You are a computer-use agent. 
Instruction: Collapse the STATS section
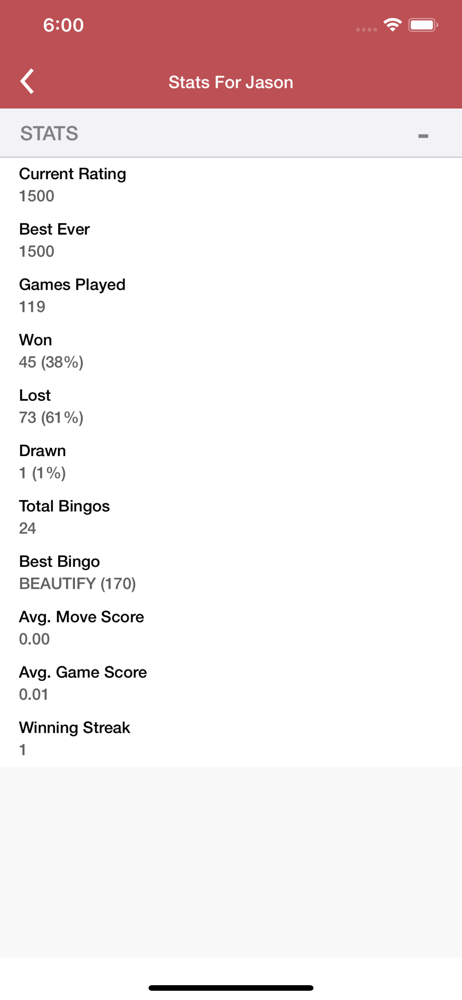click(422, 135)
